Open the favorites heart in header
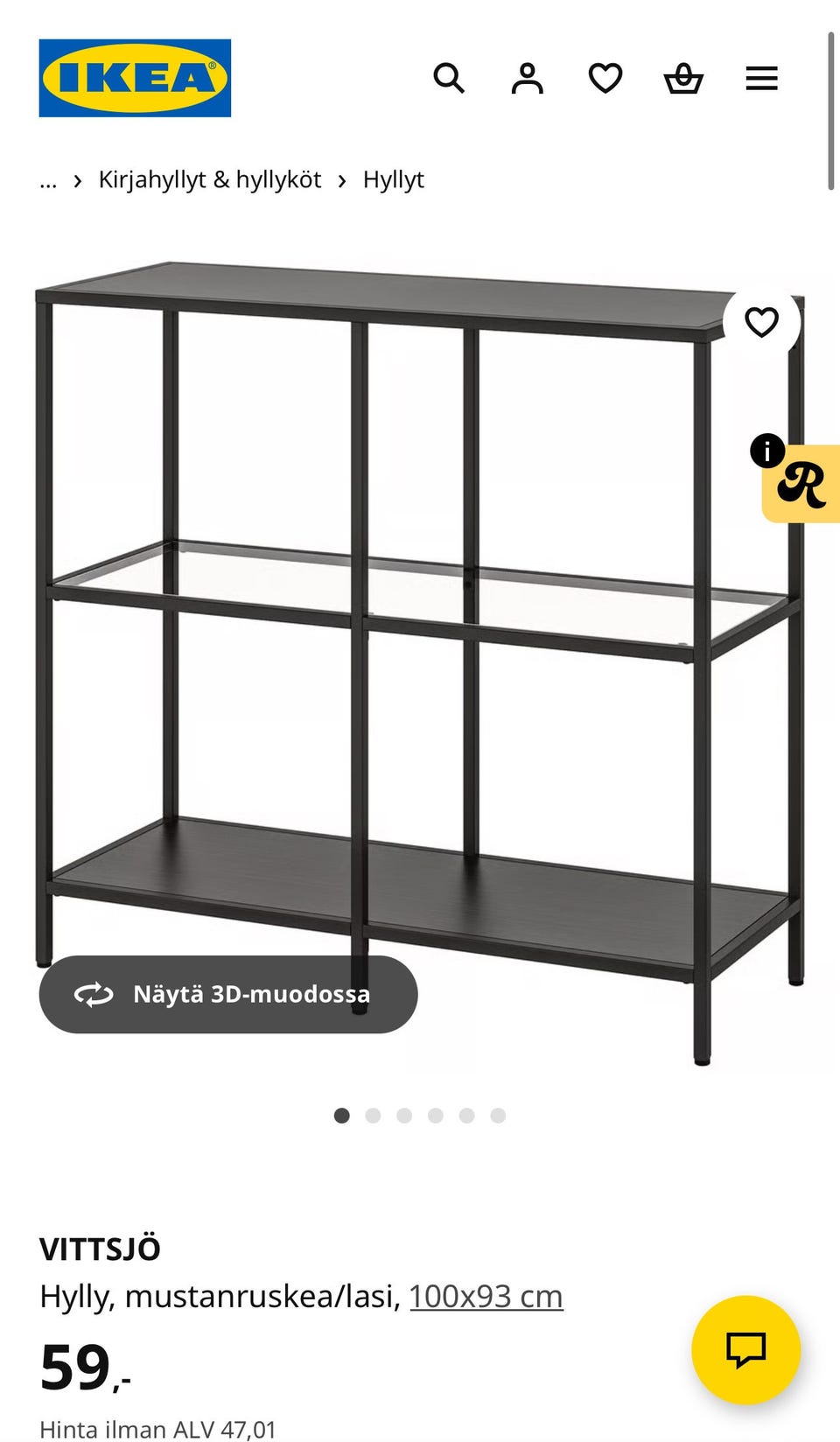 tap(605, 78)
